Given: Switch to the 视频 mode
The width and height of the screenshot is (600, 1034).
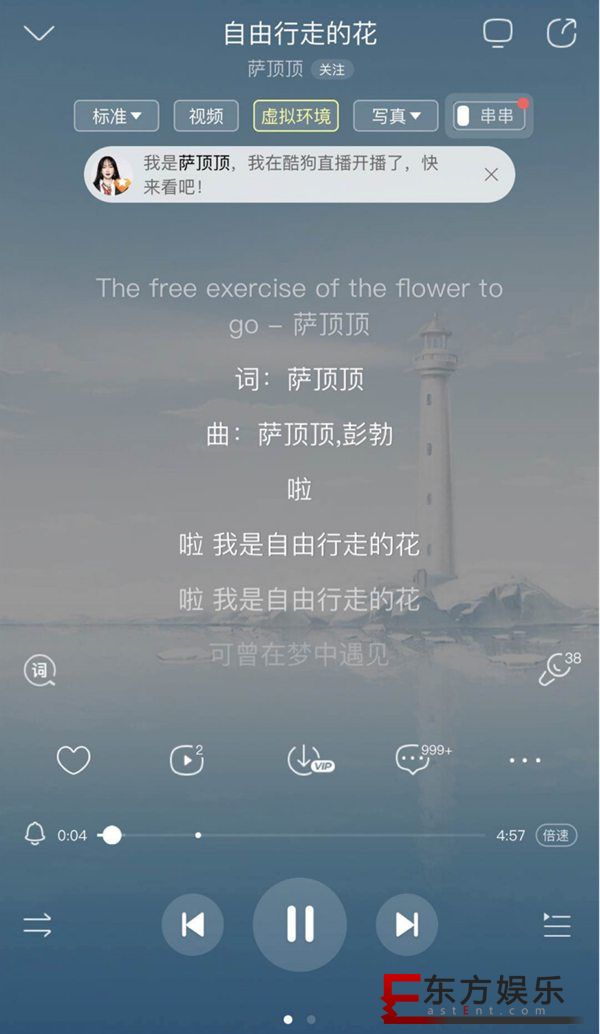Looking at the screenshot, I should coord(206,116).
